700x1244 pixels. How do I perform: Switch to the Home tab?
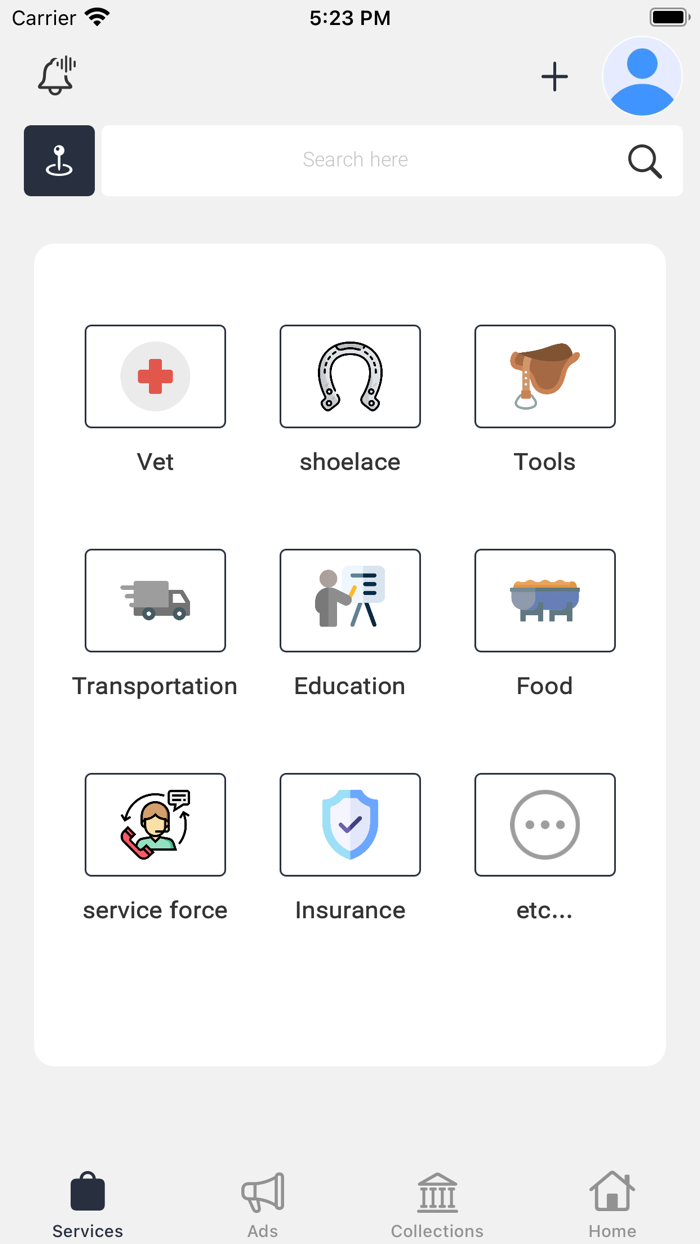click(612, 1204)
